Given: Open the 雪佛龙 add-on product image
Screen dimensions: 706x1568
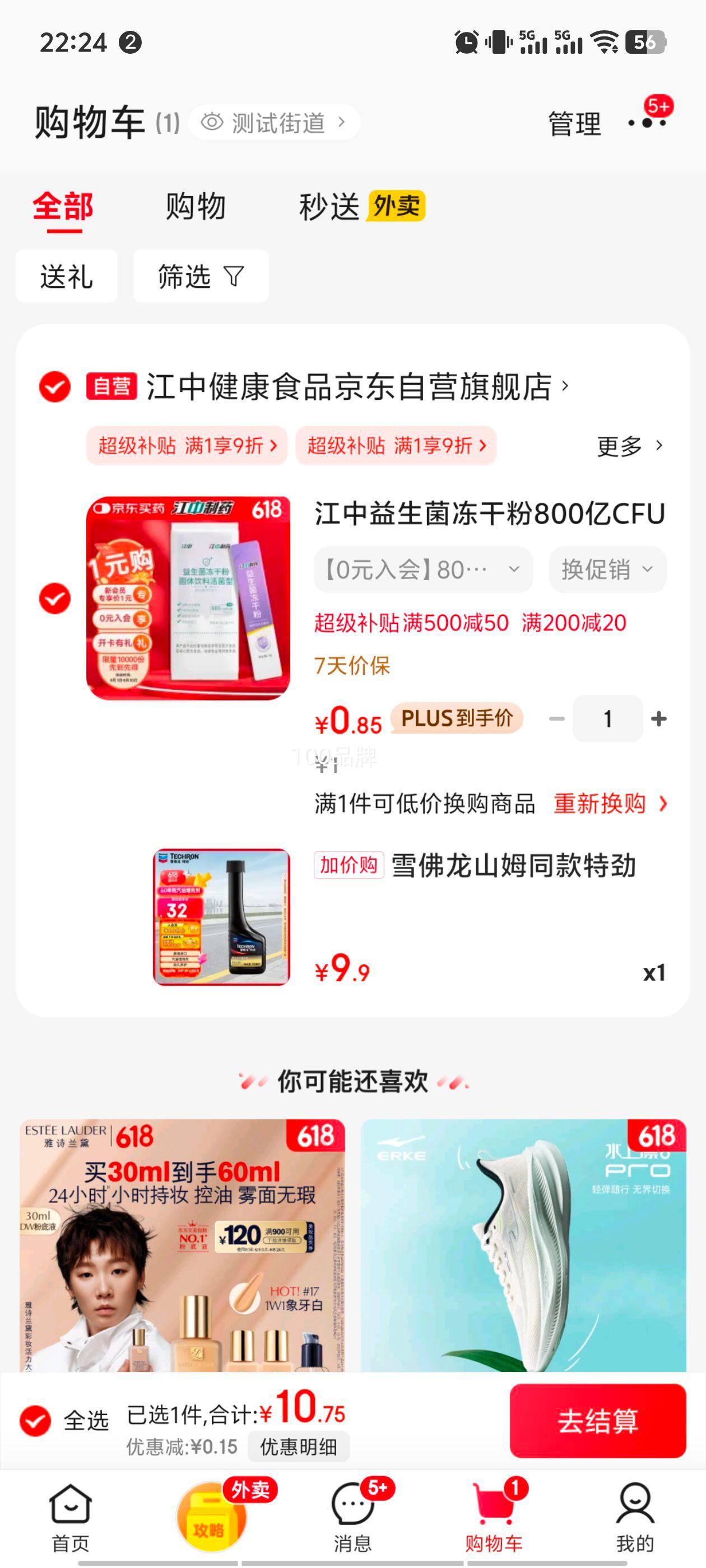Looking at the screenshot, I should [221, 917].
